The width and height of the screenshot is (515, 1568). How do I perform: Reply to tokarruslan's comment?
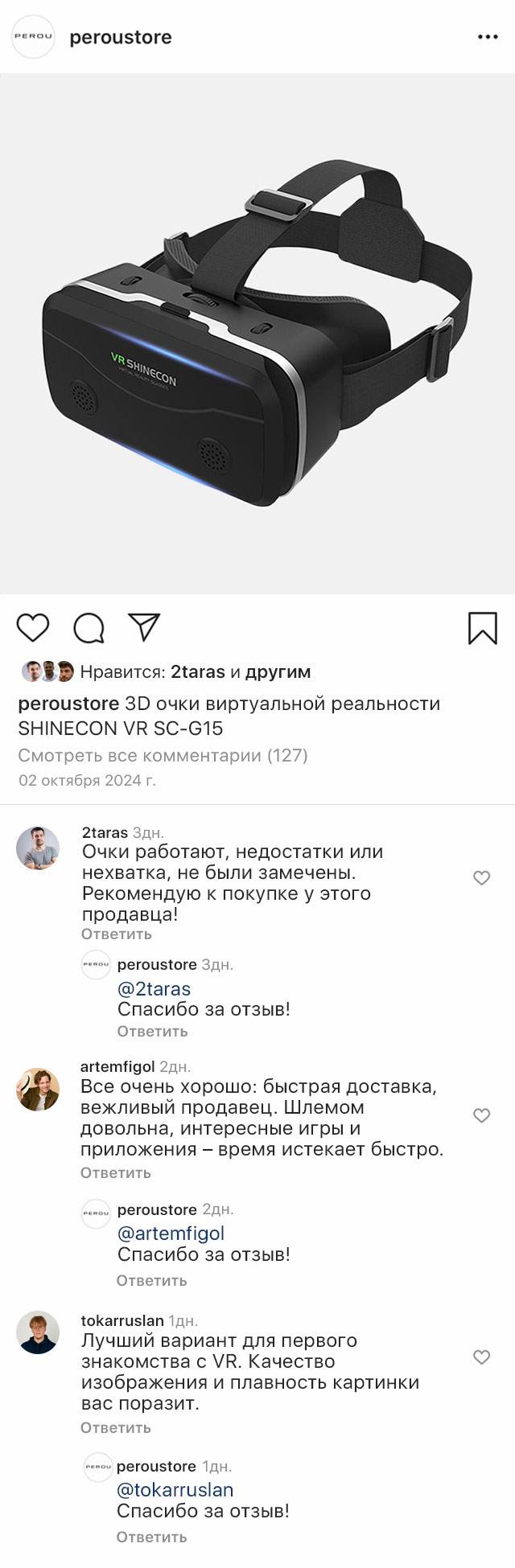click(x=116, y=1427)
